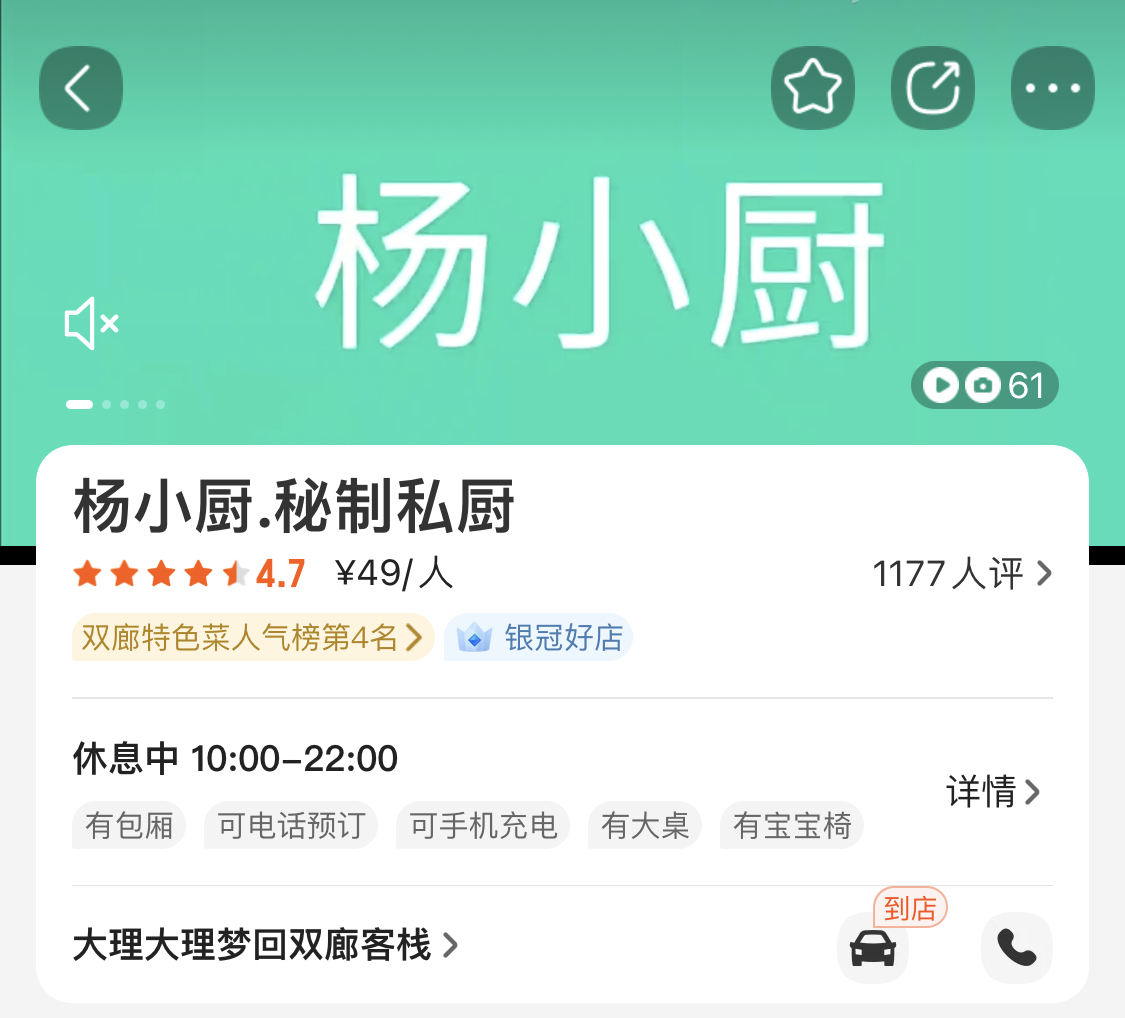Screen dimensions: 1125x1018
Task: Favorite this restaurant with the star icon
Action: click(812, 88)
